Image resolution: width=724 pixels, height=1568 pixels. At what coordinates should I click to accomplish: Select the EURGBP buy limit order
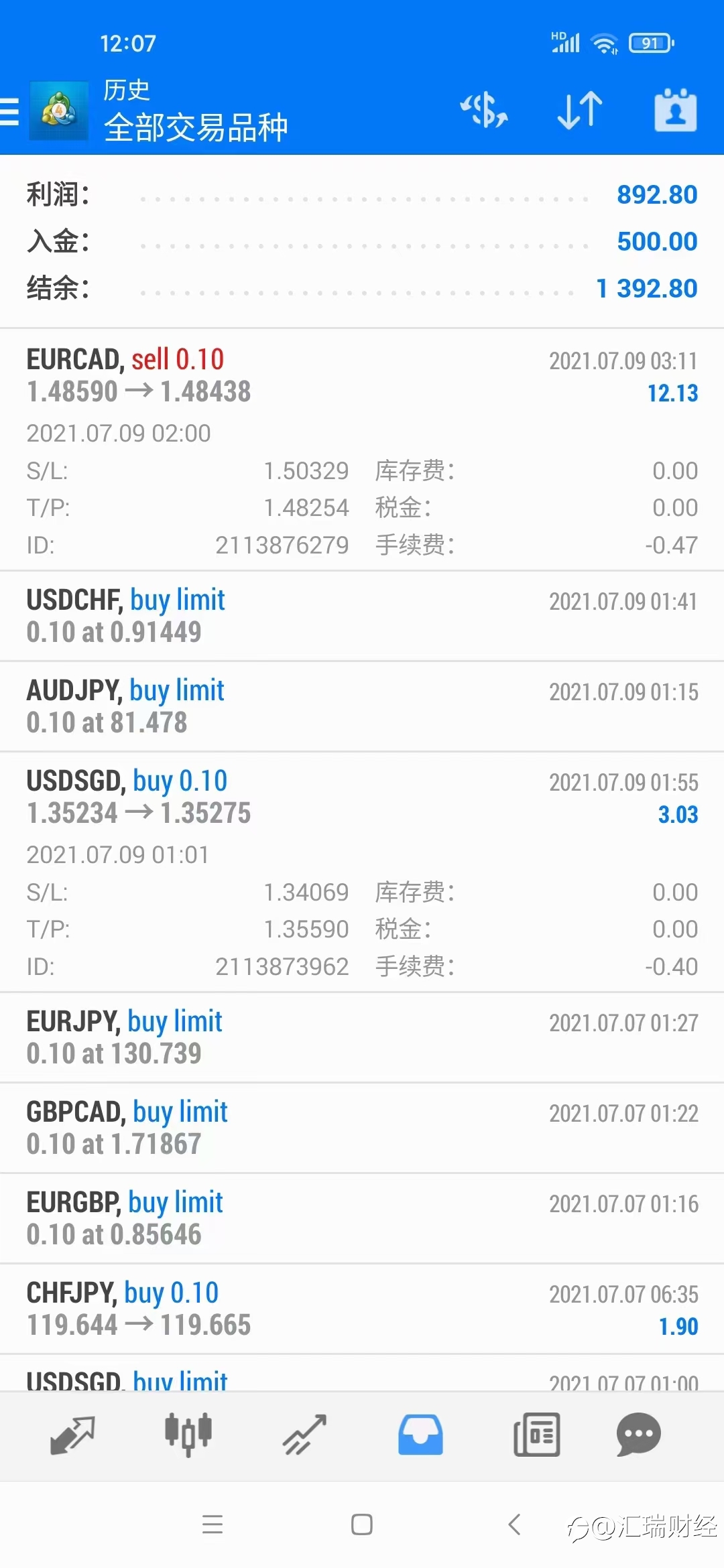pyautogui.click(x=362, y=1218)
